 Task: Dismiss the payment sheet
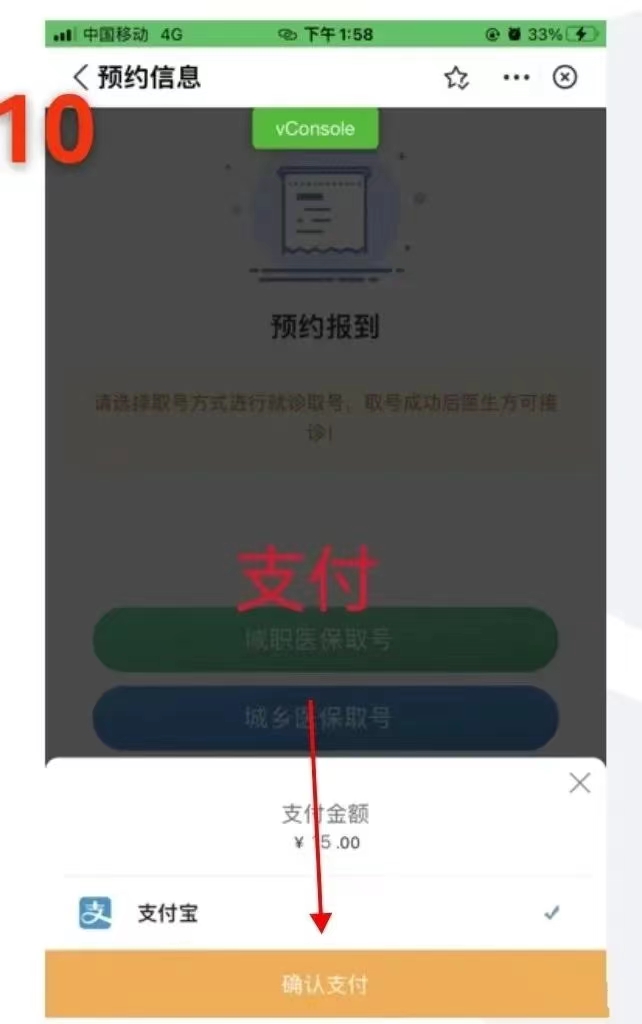579,783
